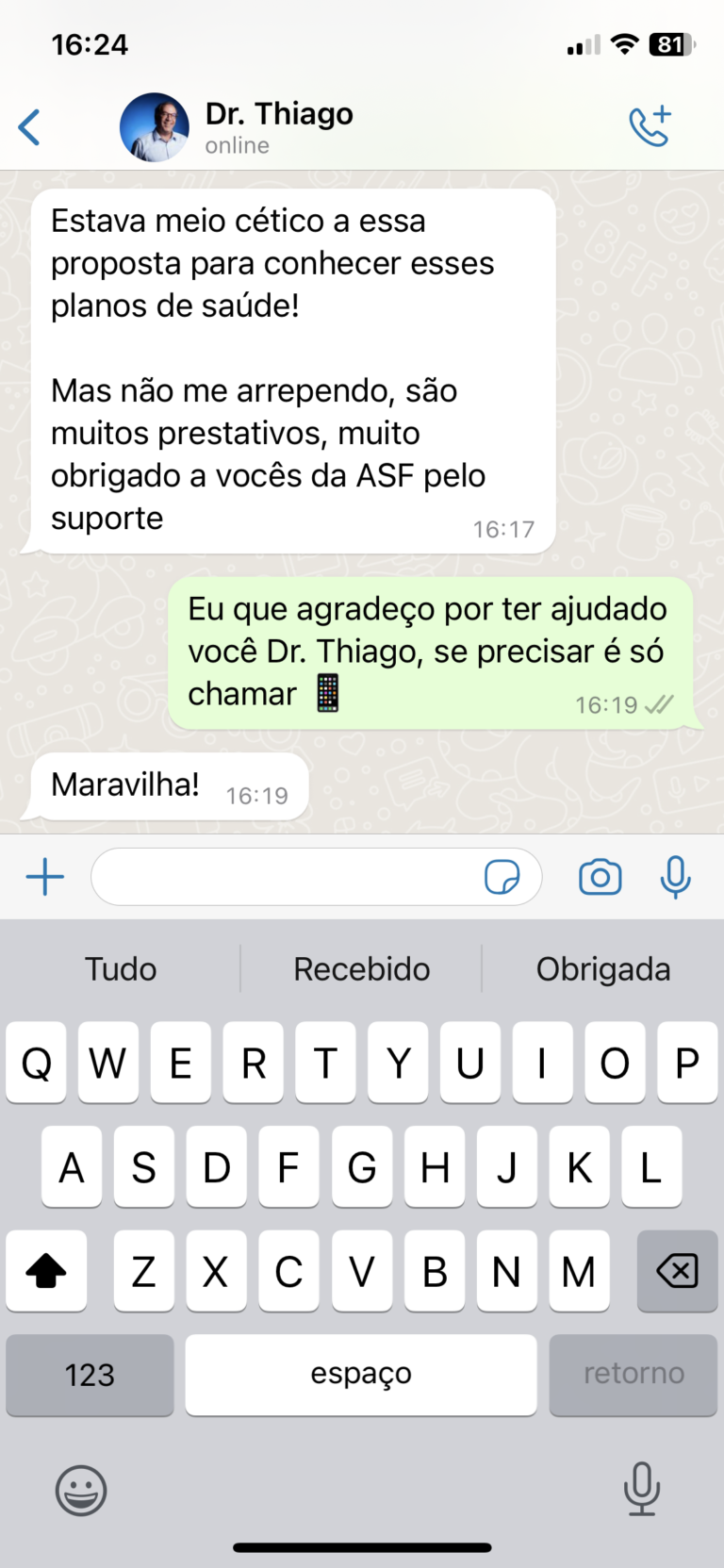Start keyboard dictation microphone

641,1489
